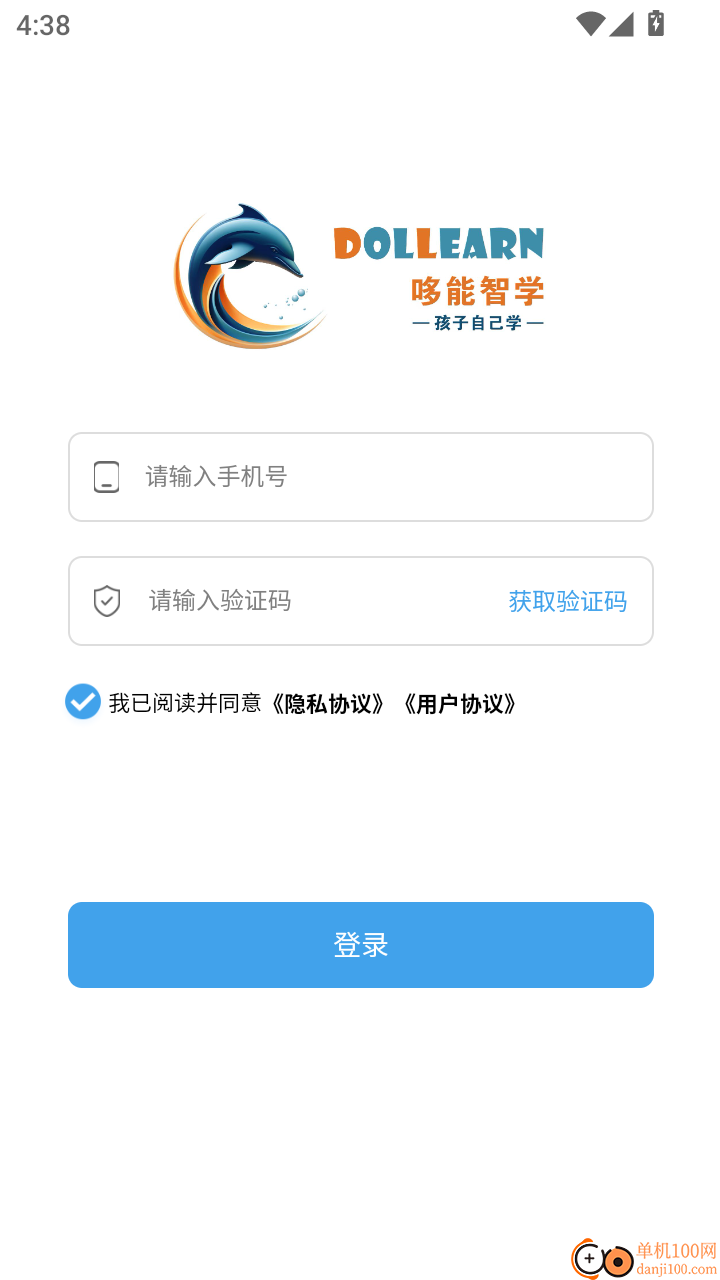This screenshot has width=720, height=1280.
Task: Open the 用户协议 user agreement
Action: pyautogui.click(x=460, y=704)
